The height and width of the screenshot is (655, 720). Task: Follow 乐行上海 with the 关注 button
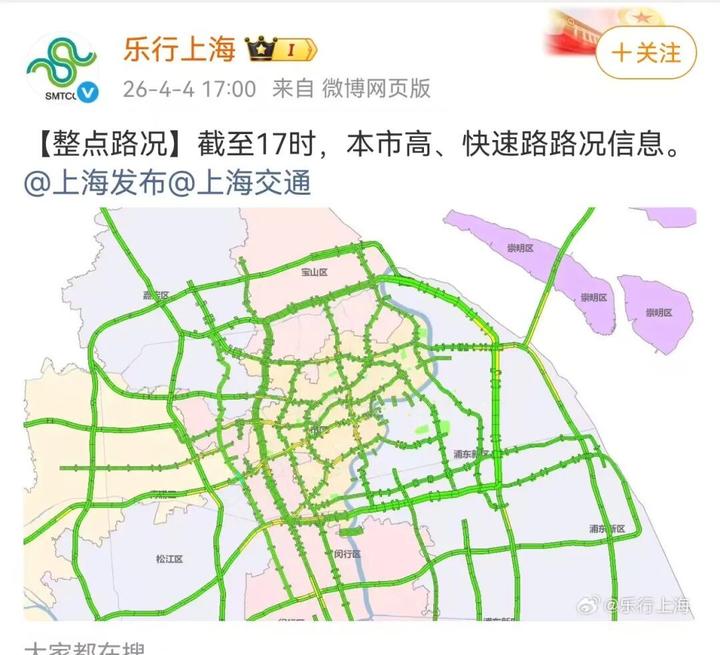click(x=645, y=52)
